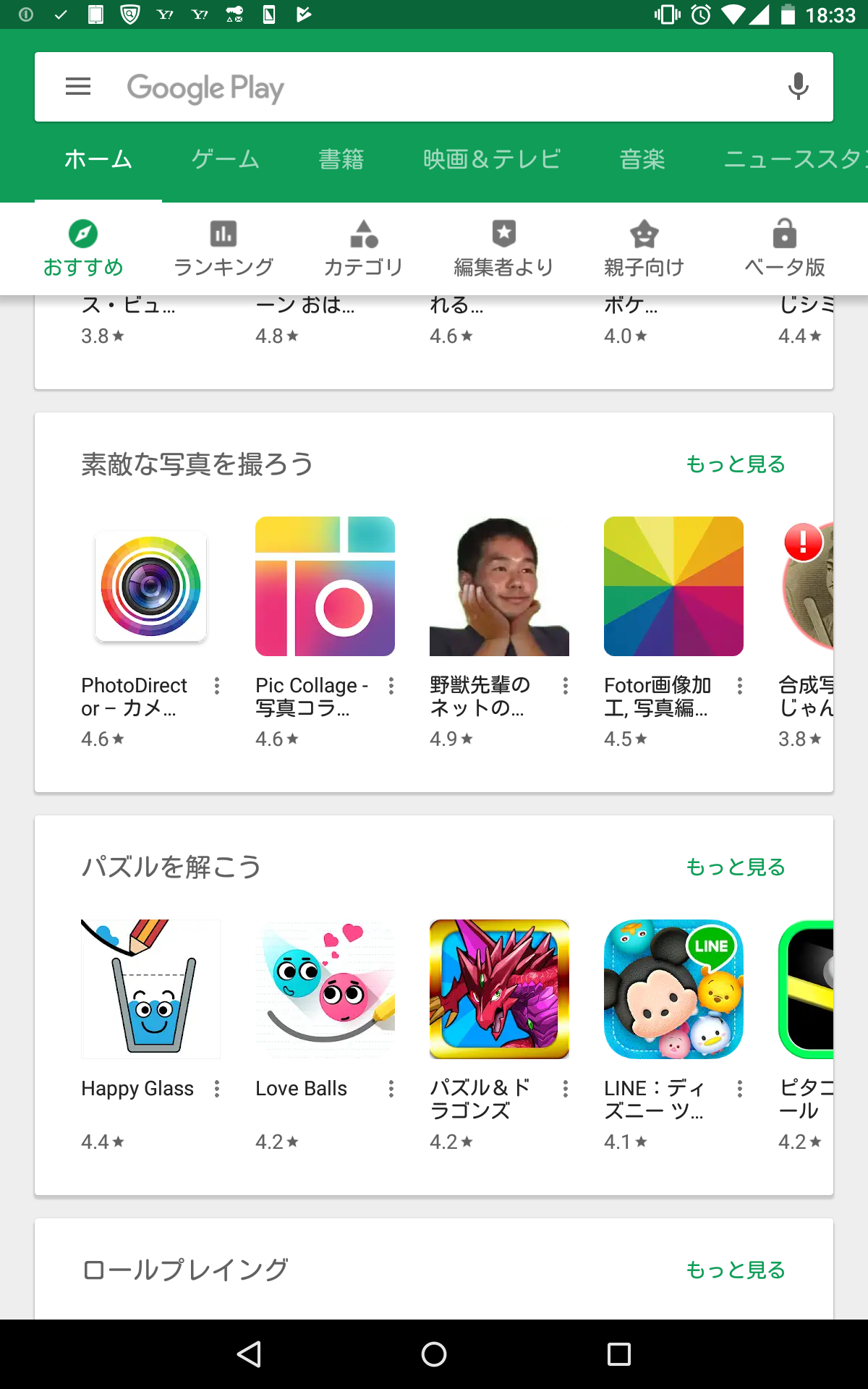Switch to the ゲーム tab
Image resolution: width=868 pixels, height=1389 pixels.
[225, 159]
